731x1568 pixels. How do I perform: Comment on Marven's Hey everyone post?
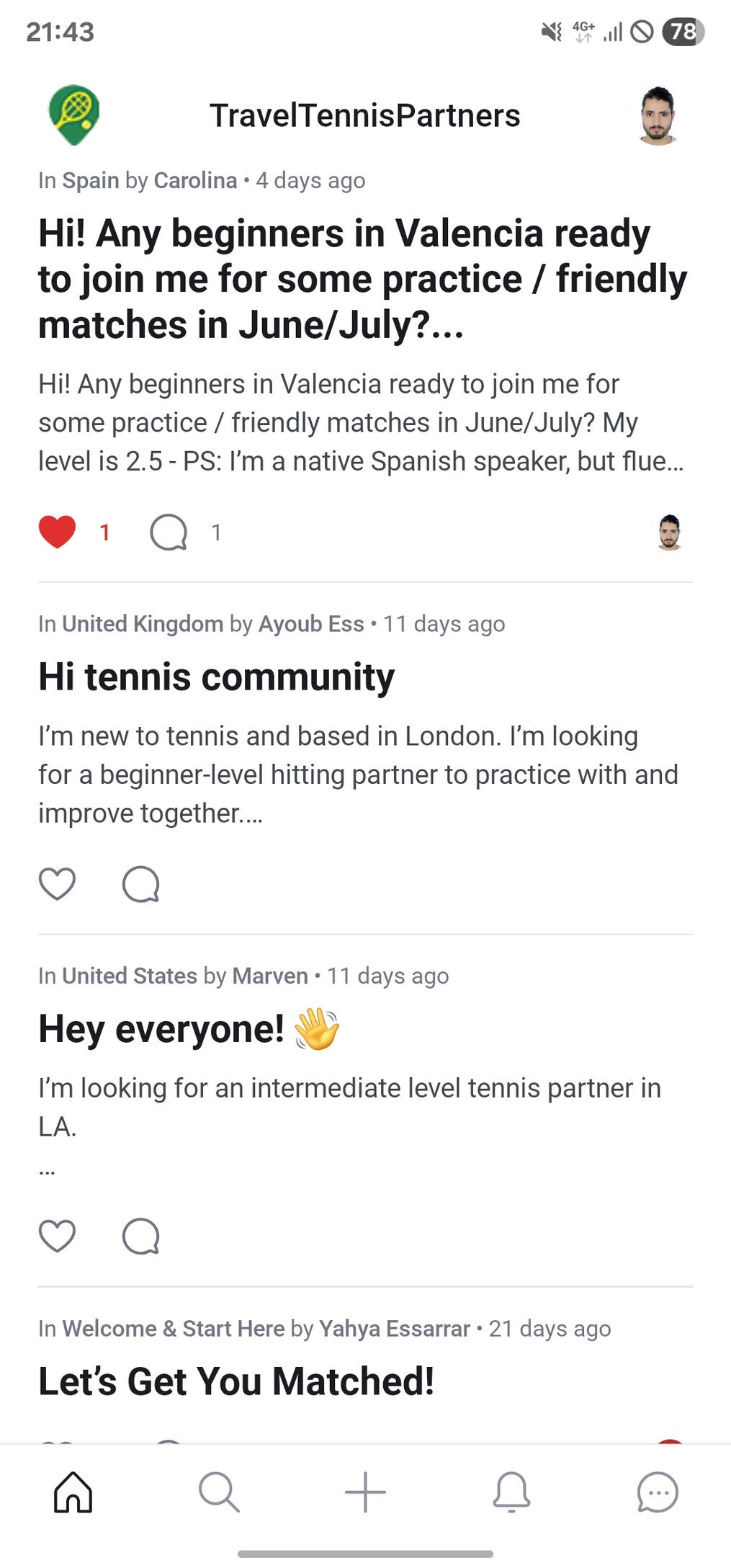tap(140, 1237)
